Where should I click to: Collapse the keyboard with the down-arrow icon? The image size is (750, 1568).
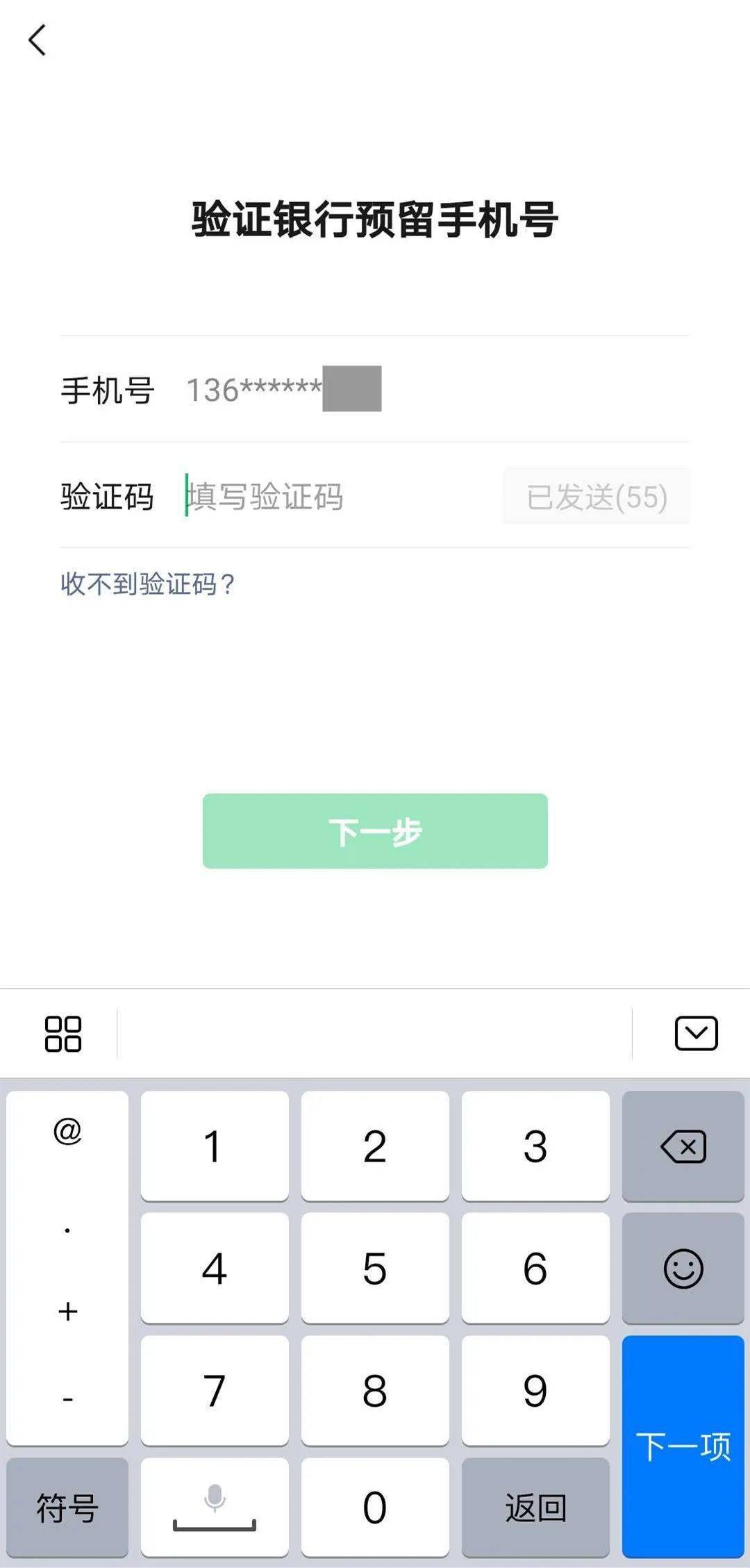[696, 1034]
